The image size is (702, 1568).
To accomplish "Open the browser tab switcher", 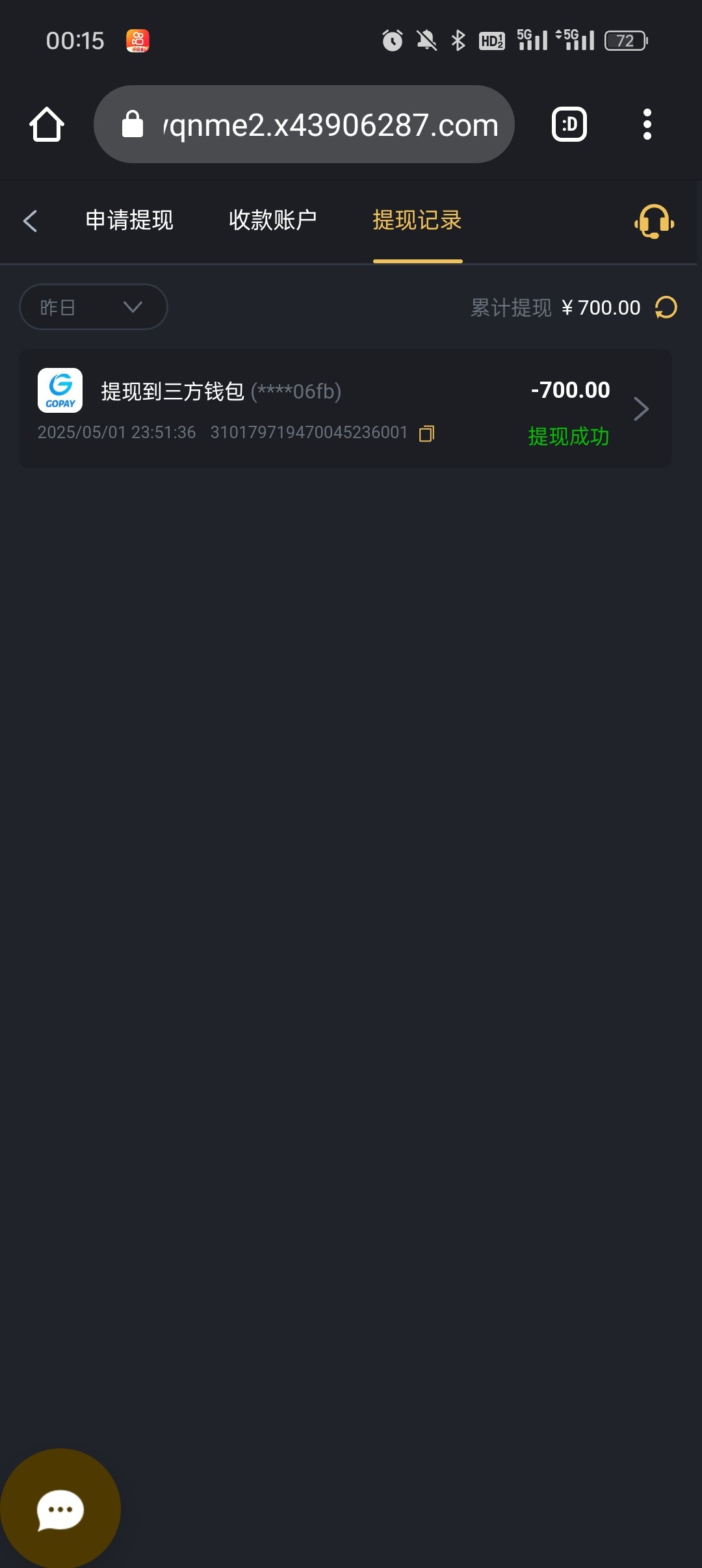I will click(569, 124).
